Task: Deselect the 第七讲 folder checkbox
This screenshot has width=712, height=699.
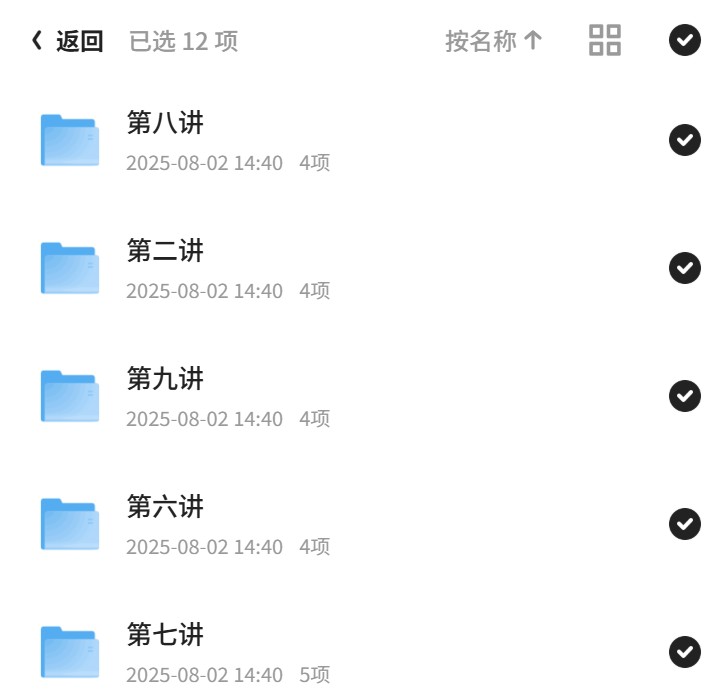Action: [x=685, y=652]
